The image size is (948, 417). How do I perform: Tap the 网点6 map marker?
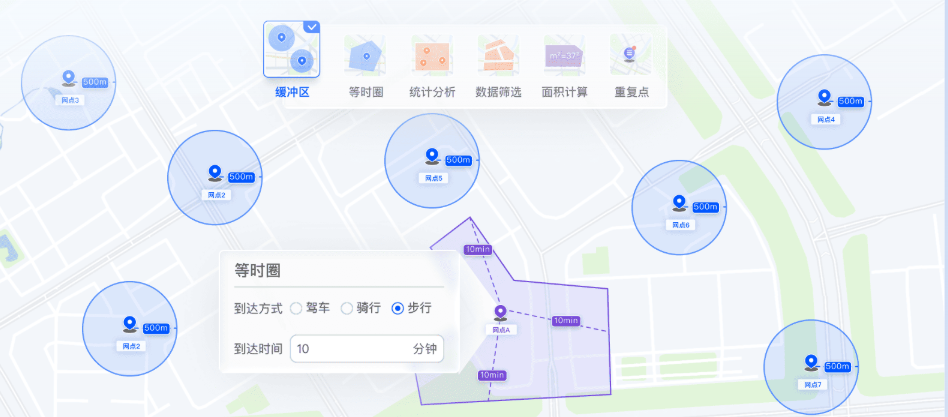[x=680, y=203]
